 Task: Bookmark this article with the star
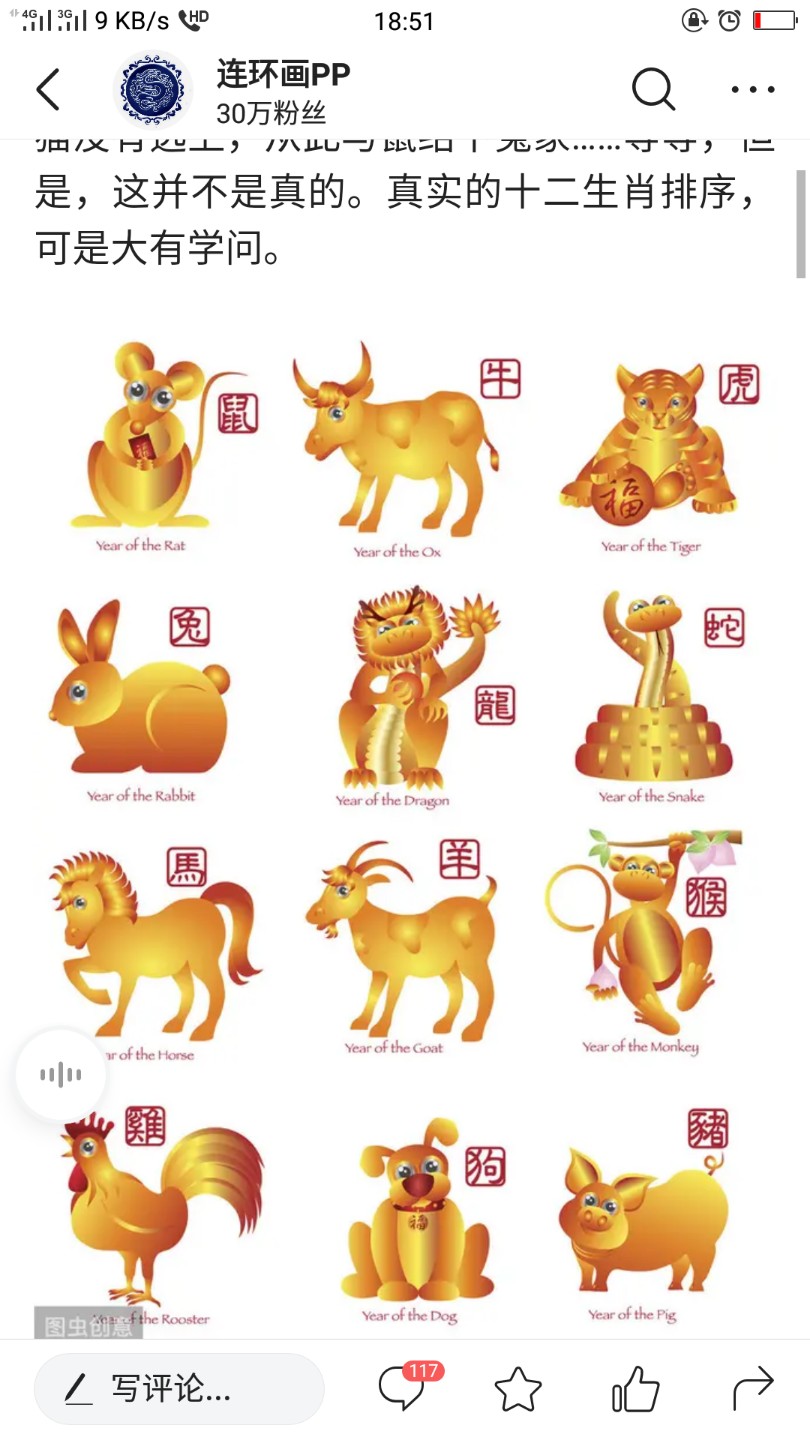click(518, 1389)
